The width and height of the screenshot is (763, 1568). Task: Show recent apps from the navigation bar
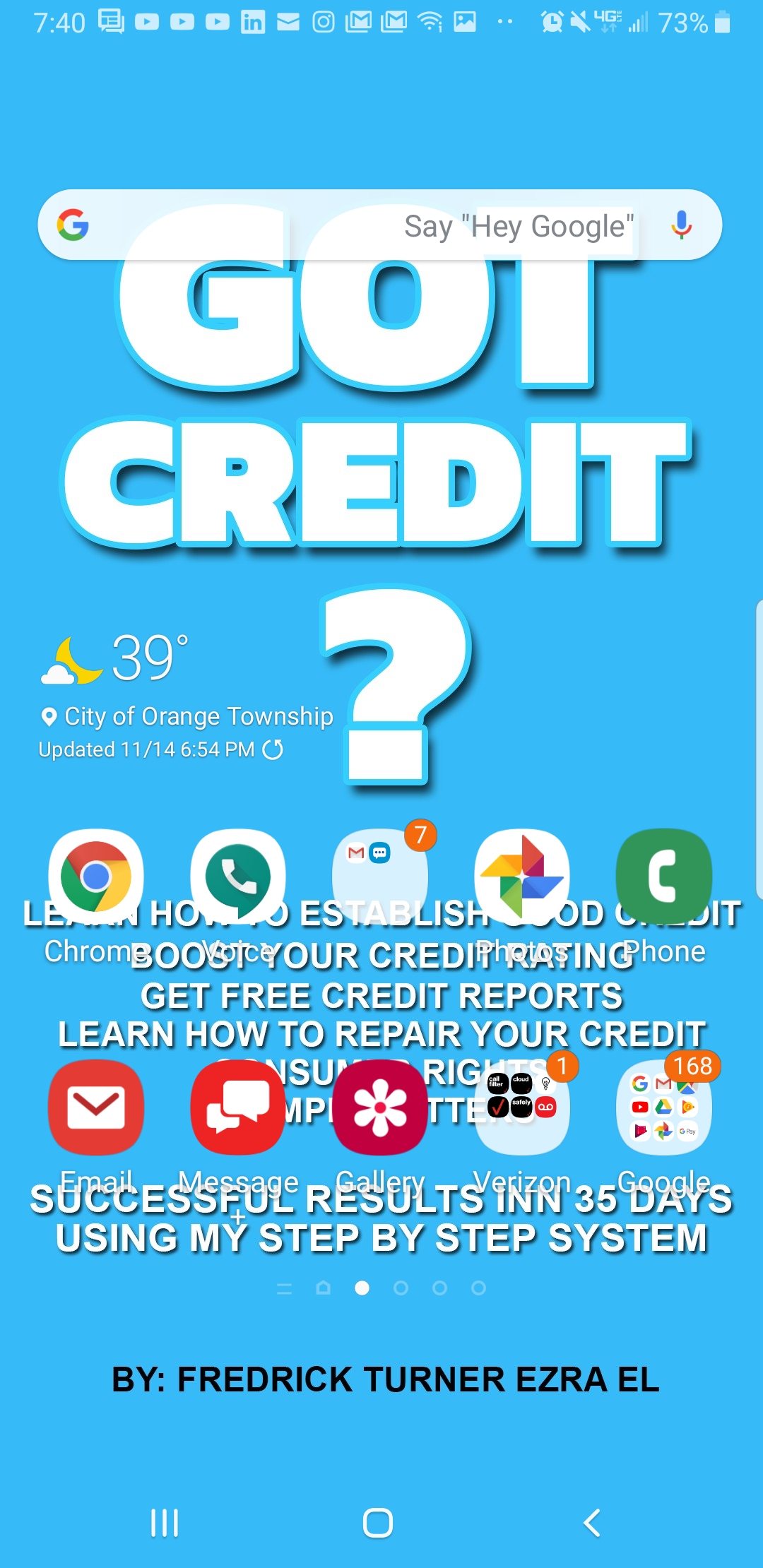(x=165, y=1523)
